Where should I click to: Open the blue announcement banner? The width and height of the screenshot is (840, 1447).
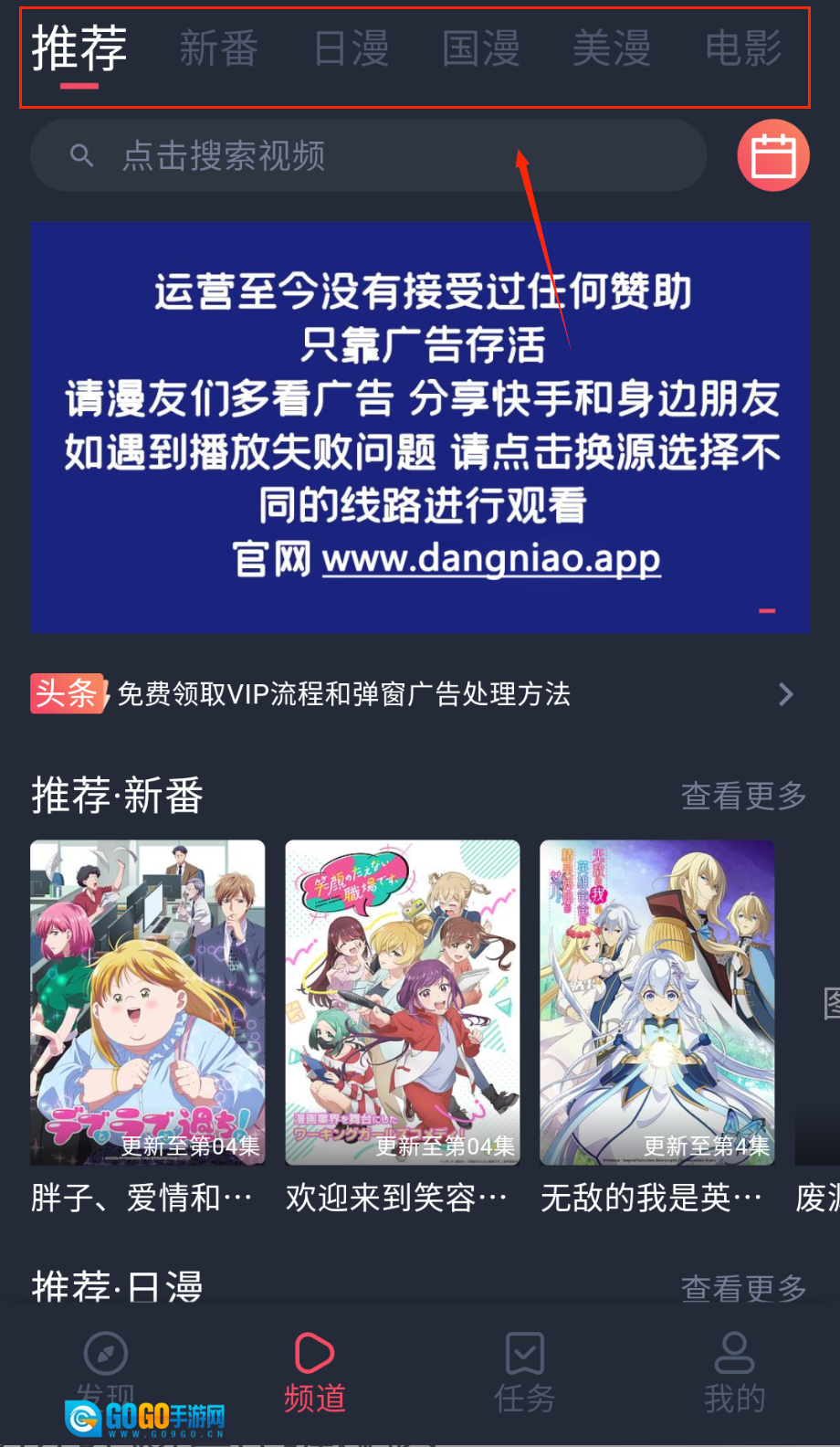tap(420, 427)
